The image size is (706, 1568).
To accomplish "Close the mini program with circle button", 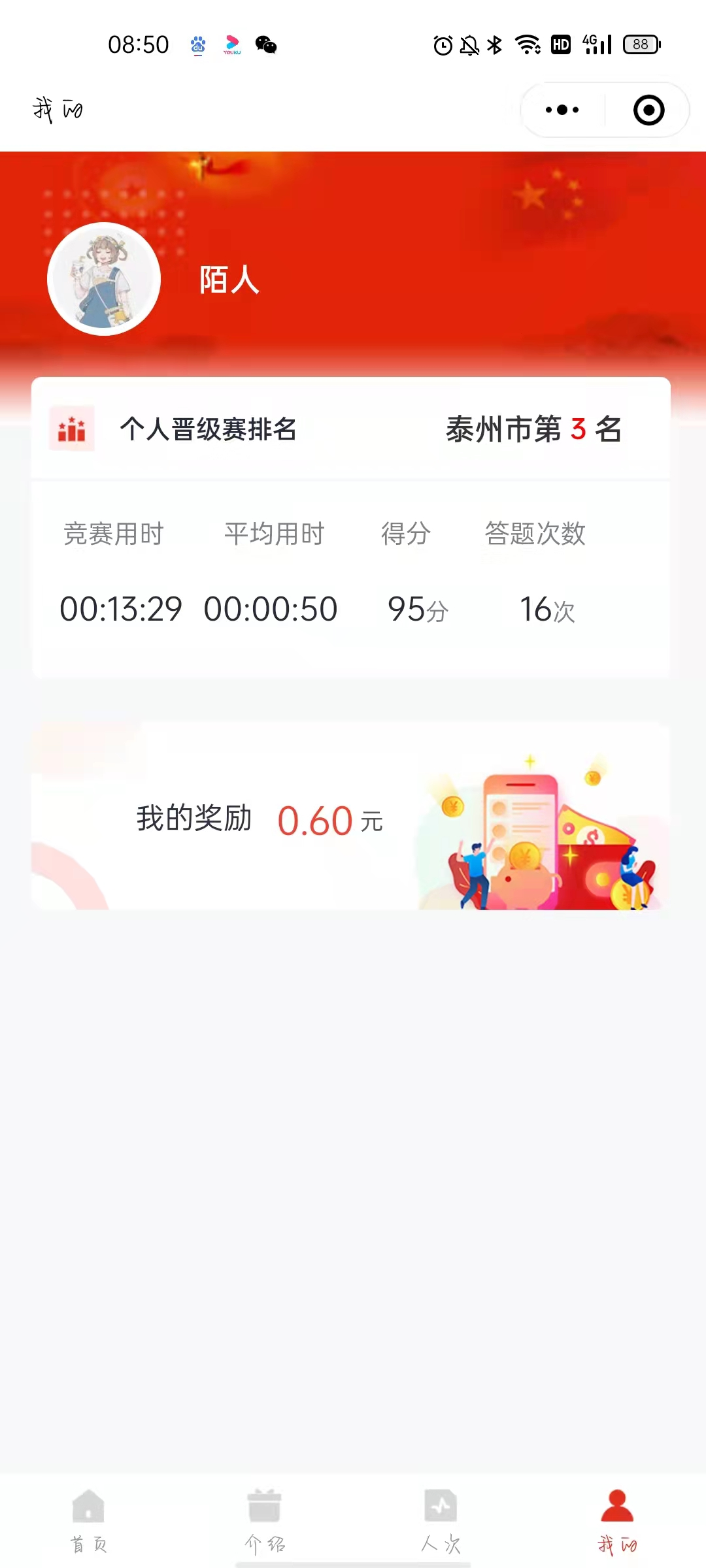I will [648, 110].
